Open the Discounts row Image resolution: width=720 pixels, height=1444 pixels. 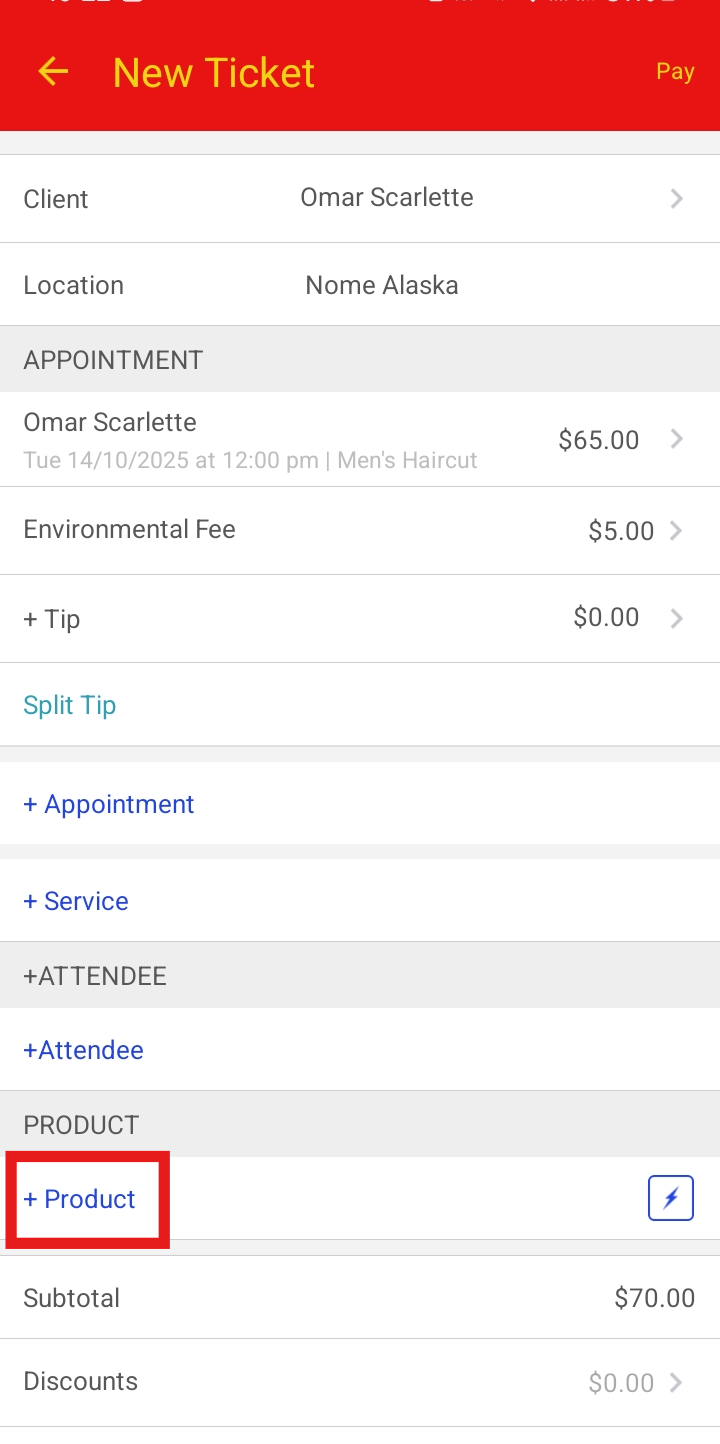(x=360, y=1382)
